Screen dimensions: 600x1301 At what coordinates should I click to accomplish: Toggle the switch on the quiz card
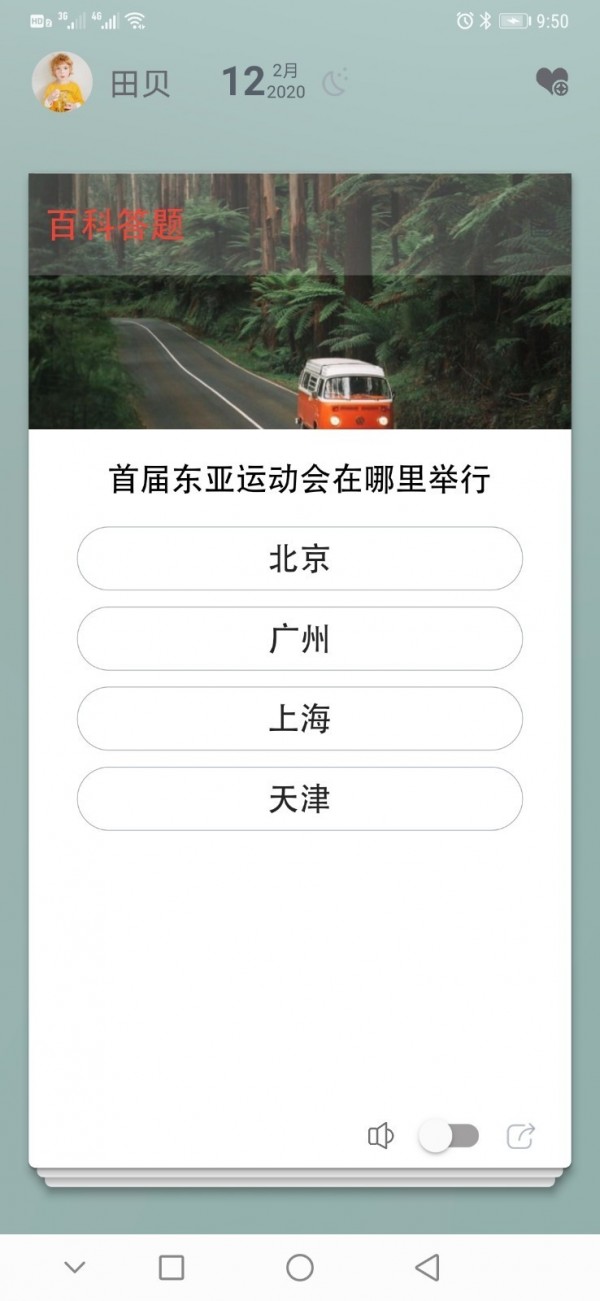pyautogui.click(x=449, y=1136)
